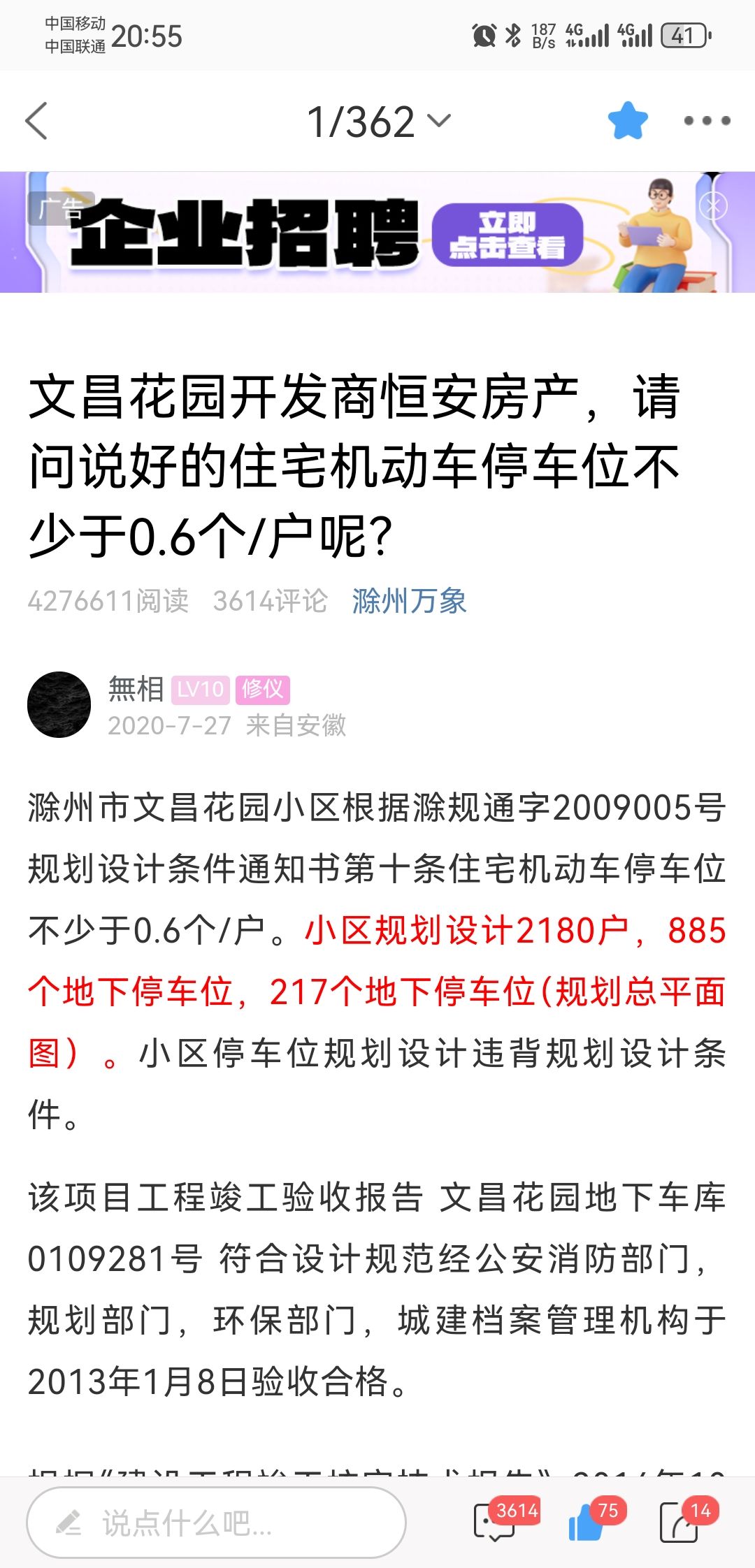Dismiss the recruitment ad banner

(x=713, y=206)
